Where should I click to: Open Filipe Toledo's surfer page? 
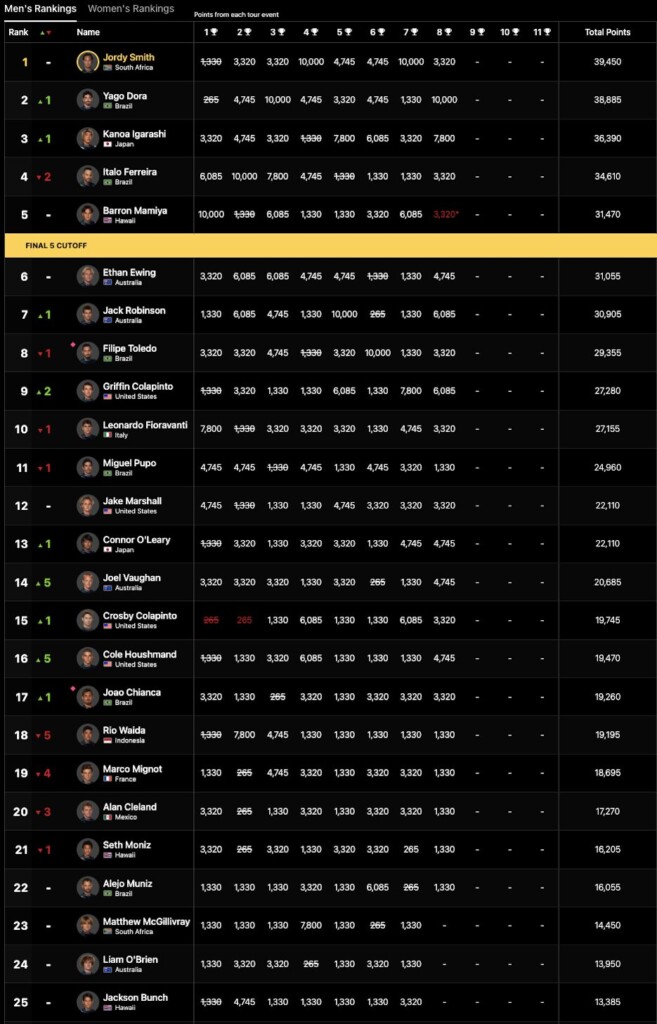tap(130, 348)
